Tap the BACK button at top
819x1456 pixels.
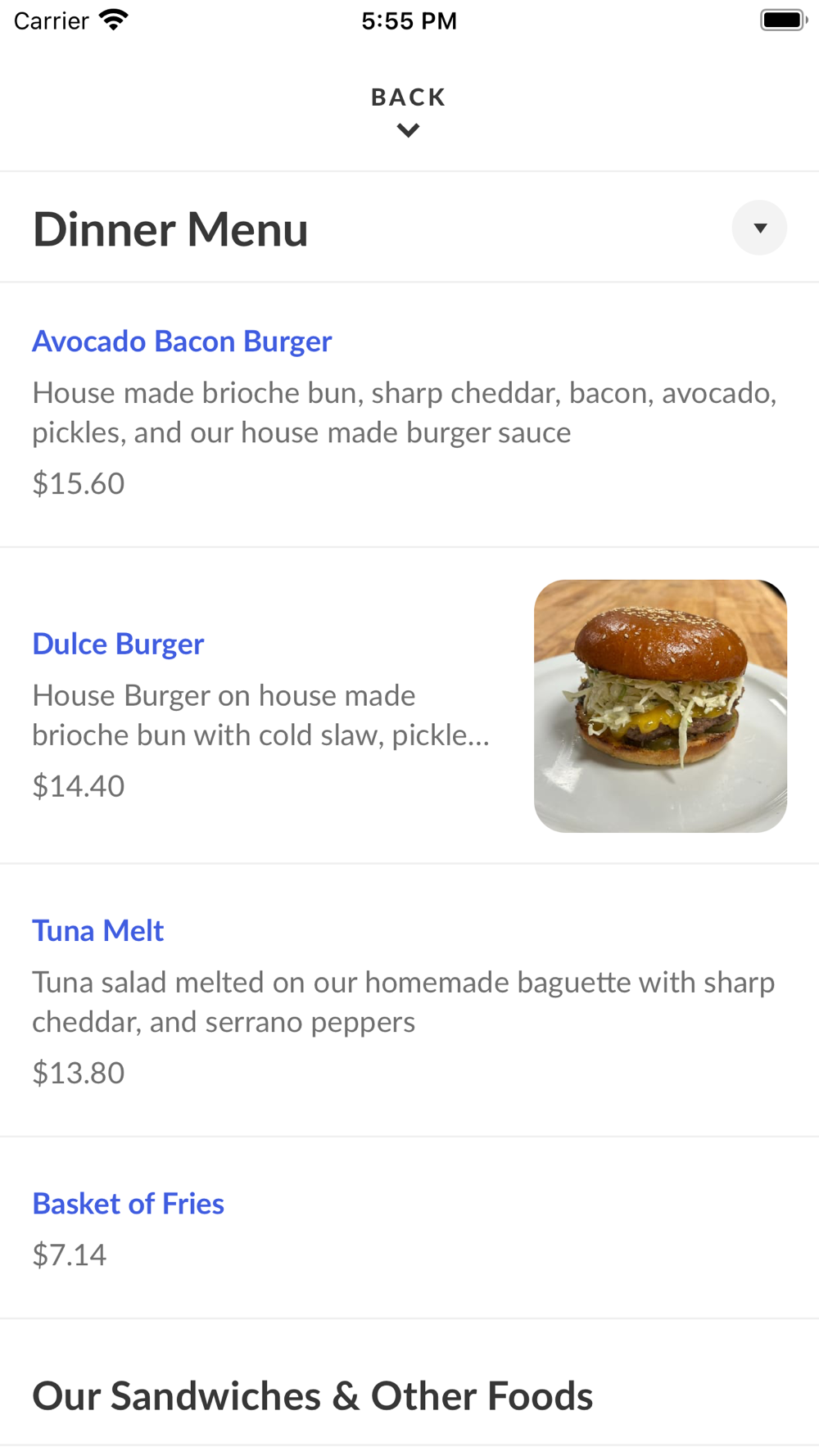coord(409,111)
